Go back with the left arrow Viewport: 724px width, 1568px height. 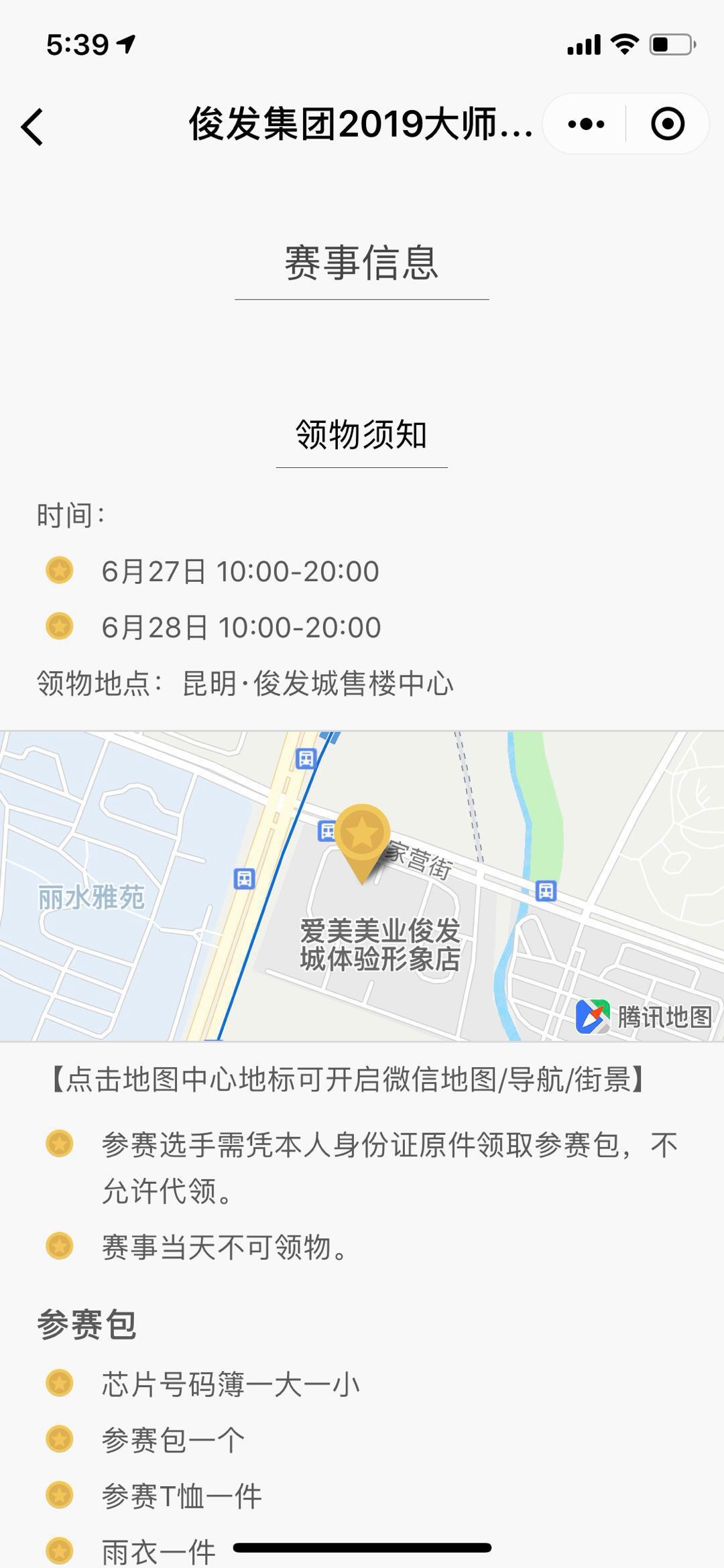32,126
